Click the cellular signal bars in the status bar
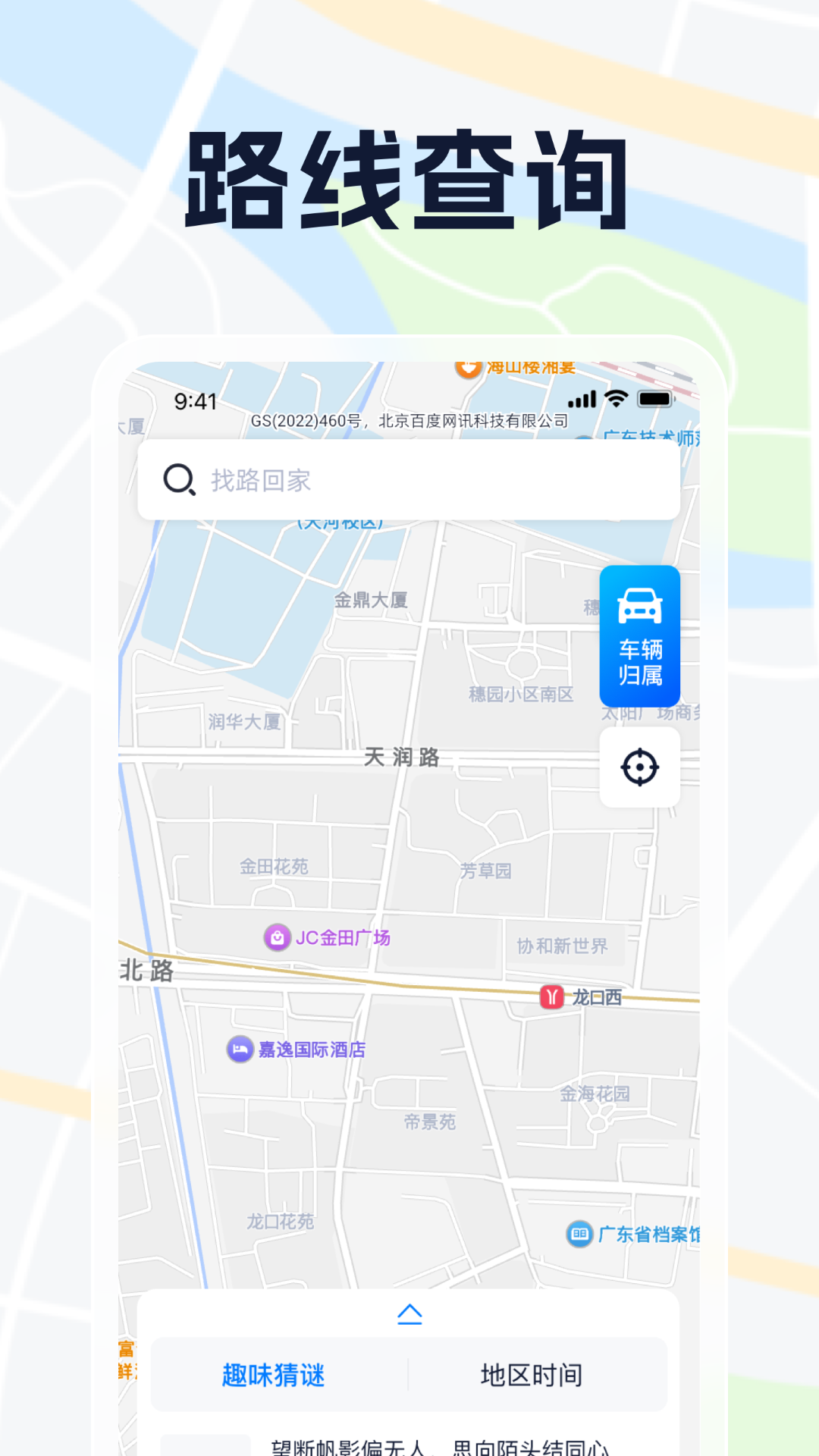Viewport: 819px width, 1456px height. click(584, 400)
